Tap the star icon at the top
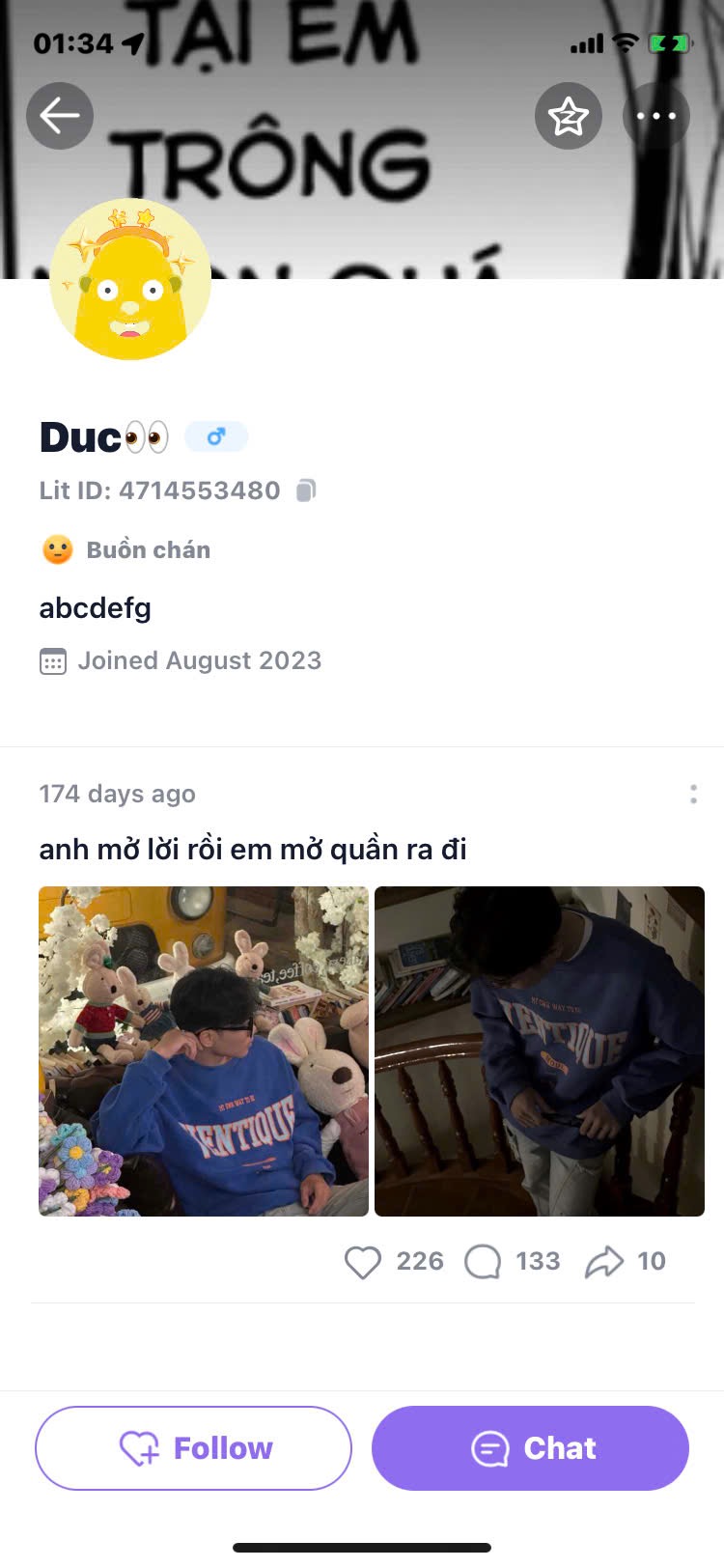The width and height of the screenshot is (724, 1568). 569,116
